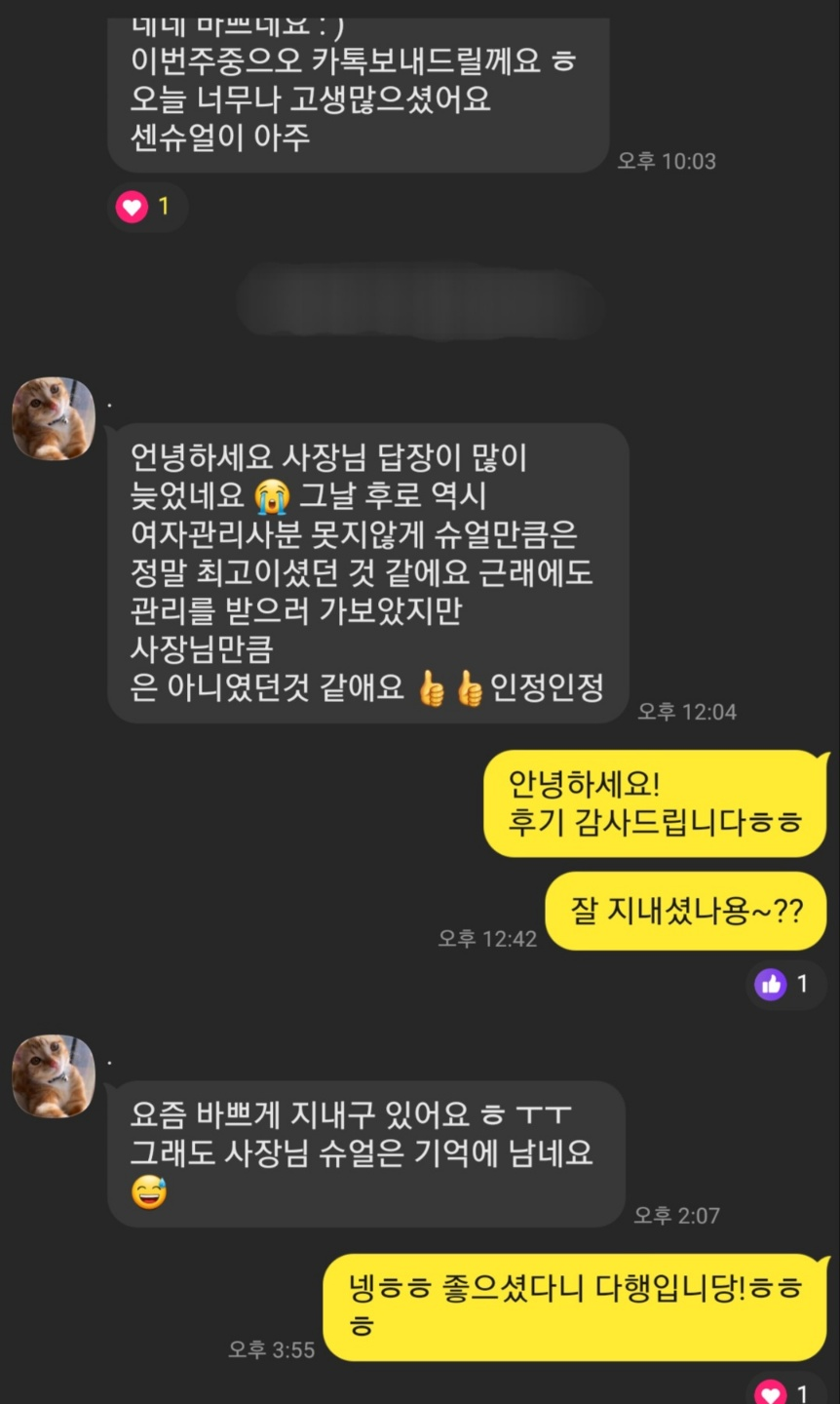Tap heart reaction below 넹ㅎㅎ 좋으셨다니 message
The height and width of the screenshot is (1404, 840).
784,1391
